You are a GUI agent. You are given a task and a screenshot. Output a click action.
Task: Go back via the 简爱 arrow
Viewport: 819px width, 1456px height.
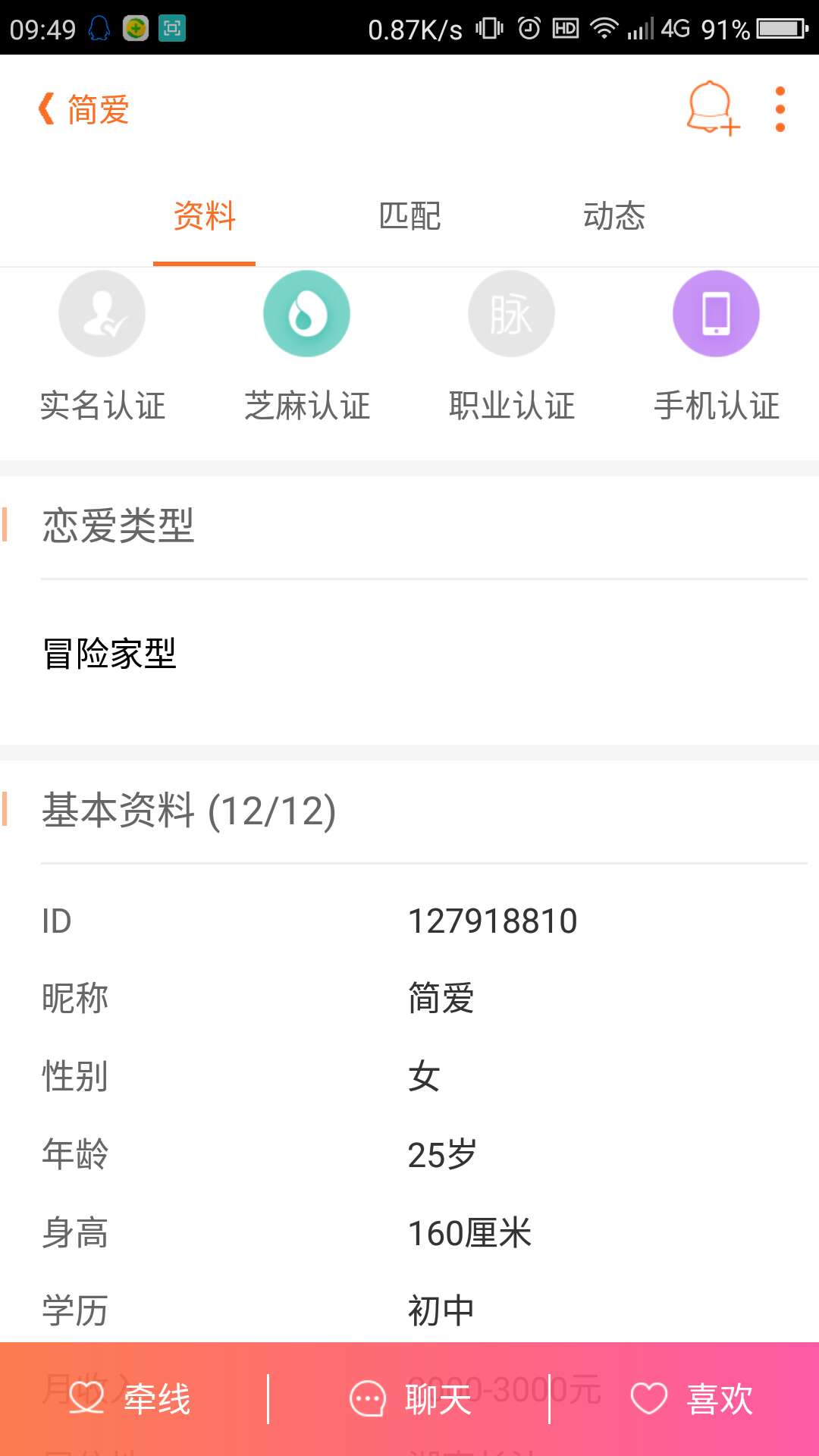coord(82,110)
